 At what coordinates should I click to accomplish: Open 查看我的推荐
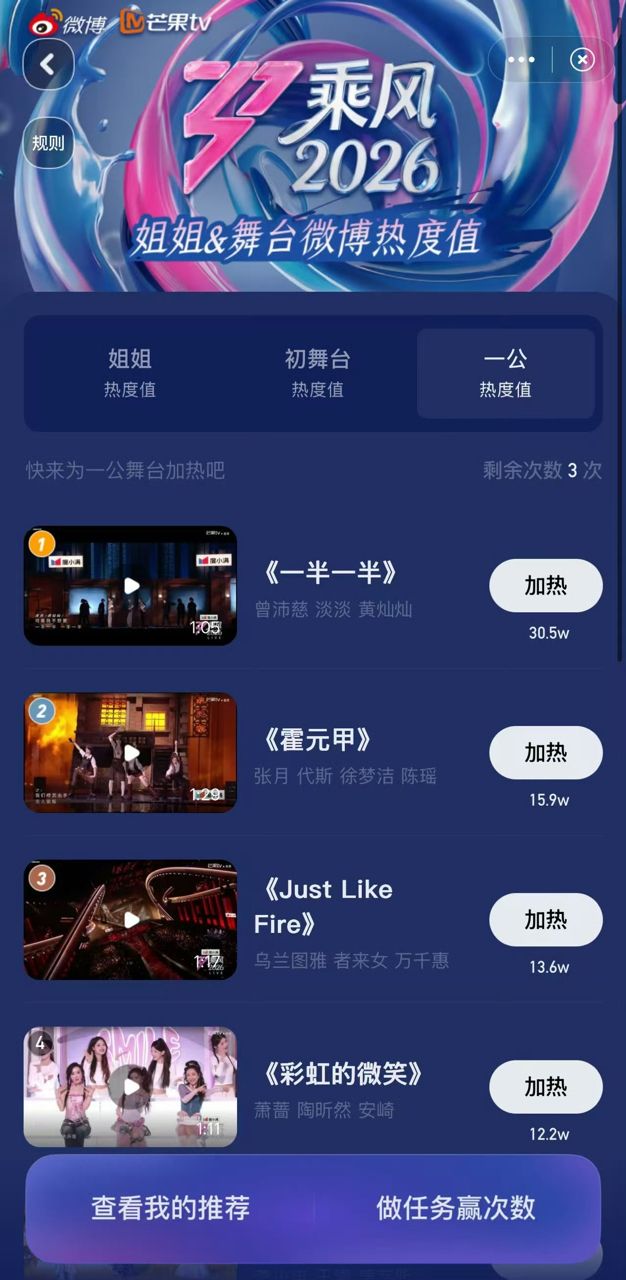(x=170, y=1208)
